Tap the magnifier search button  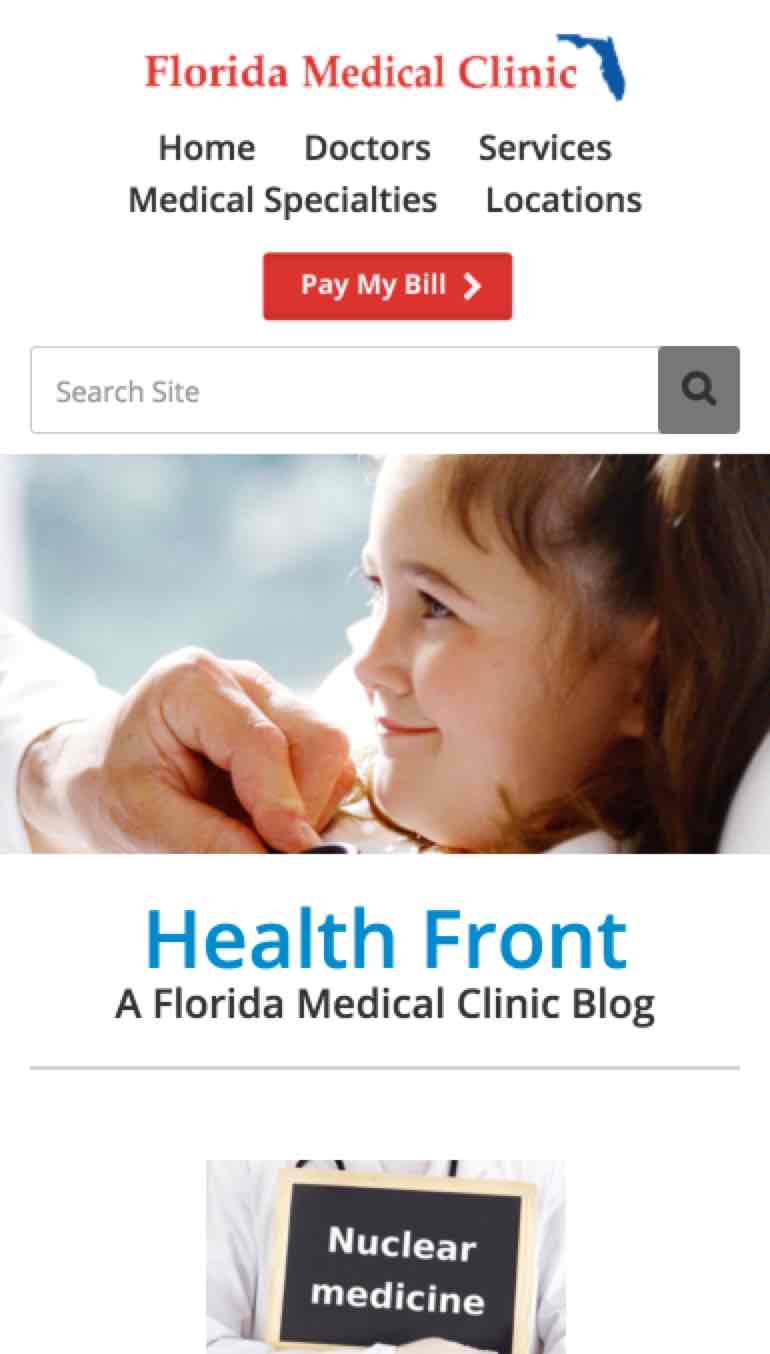(x=698, y=390)
